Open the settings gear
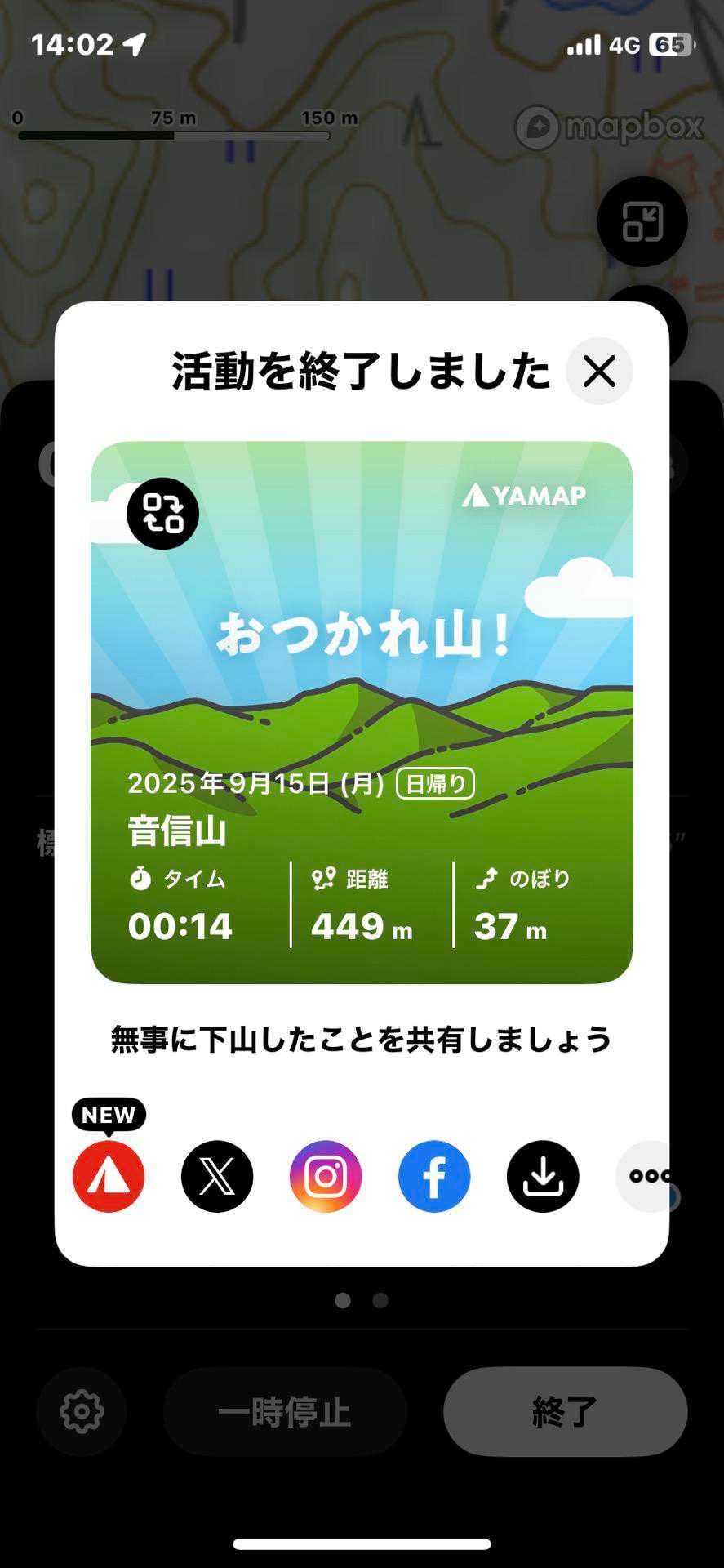724x1568 pixels. (82, 1411)
